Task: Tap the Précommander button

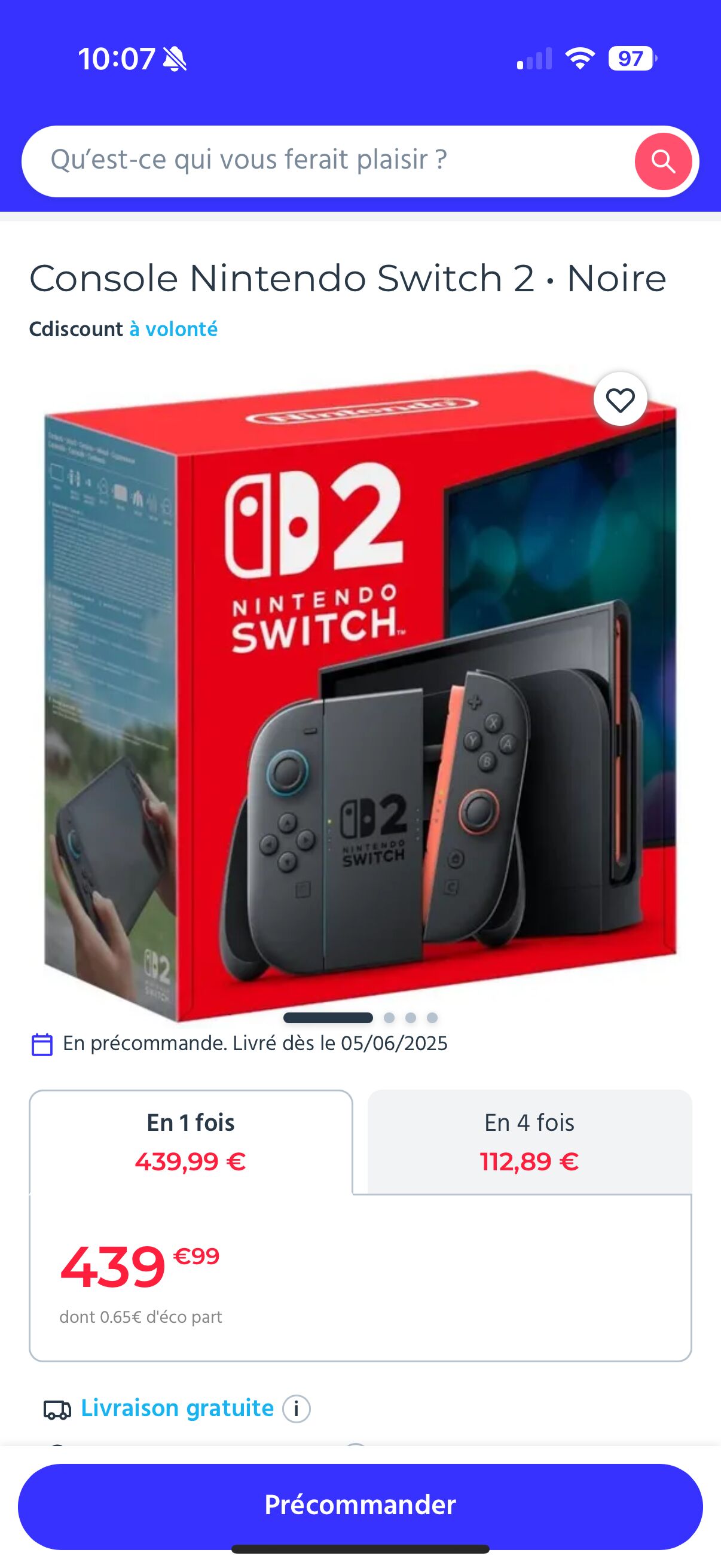Action: click(x=360, y=1504)
